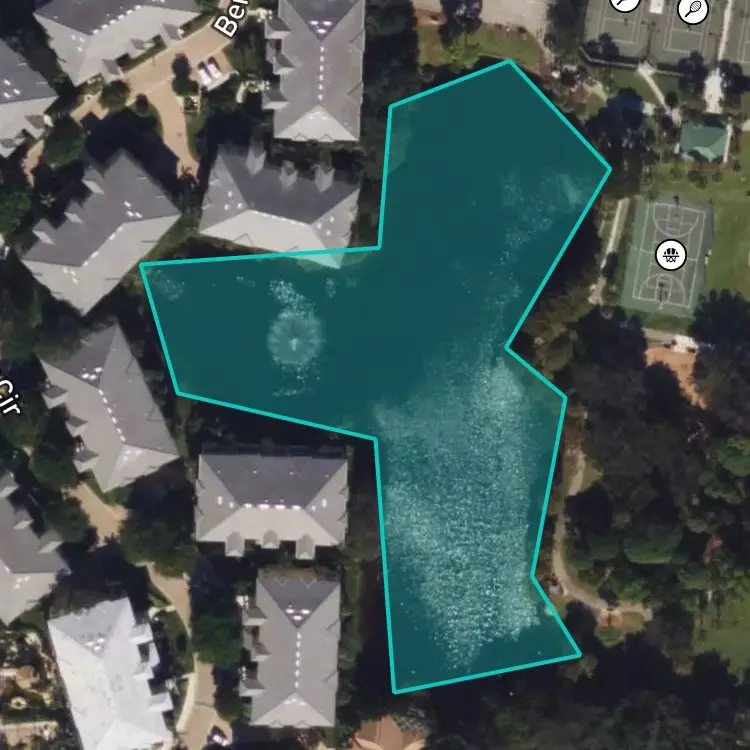Open the basketball court map marker
Viewport: 750px width, 750px height.
671,255
